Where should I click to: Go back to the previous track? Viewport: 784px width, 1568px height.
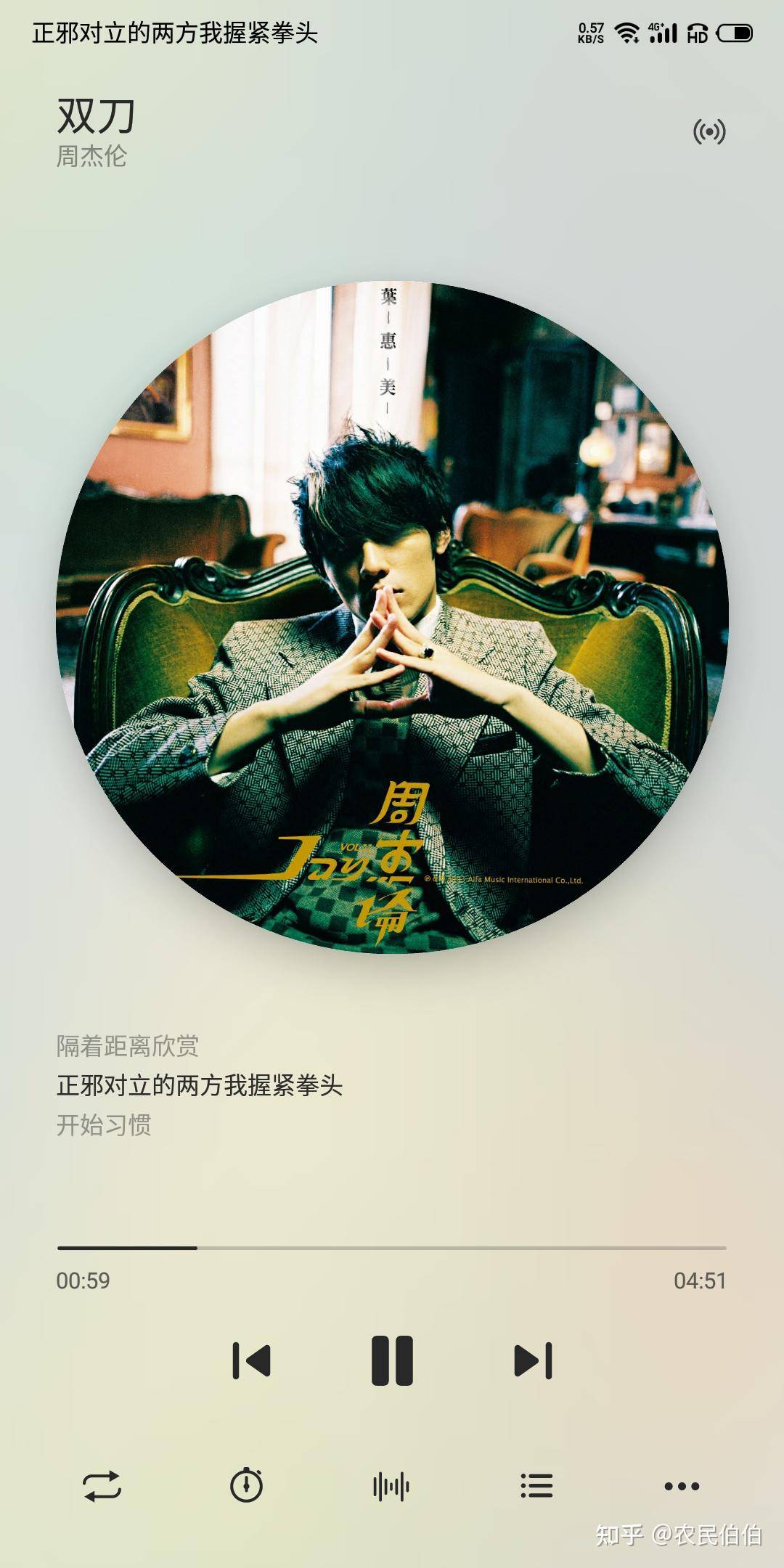coord(251,1361)
